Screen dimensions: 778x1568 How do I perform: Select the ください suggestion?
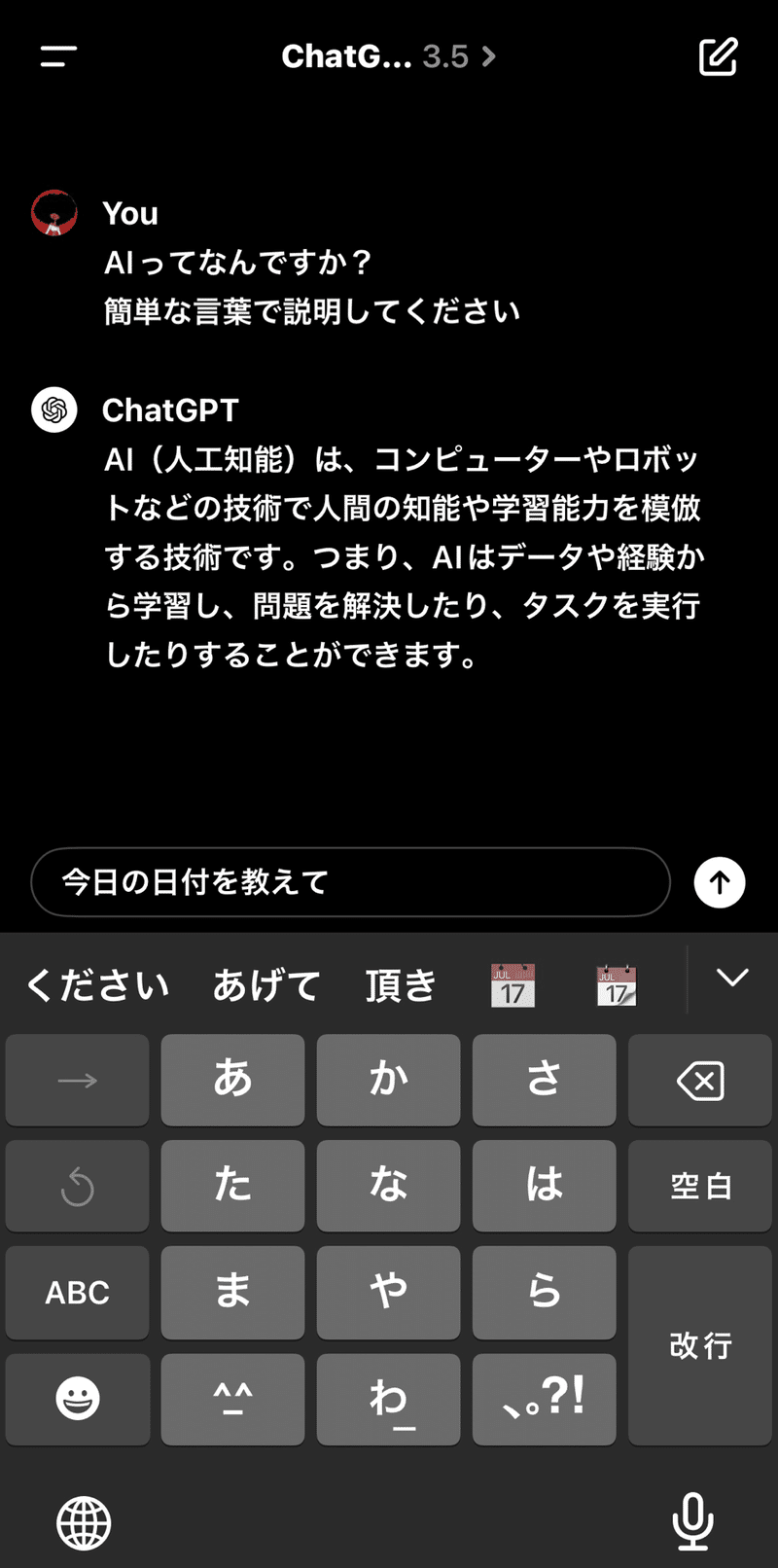(x=97, y=985)
